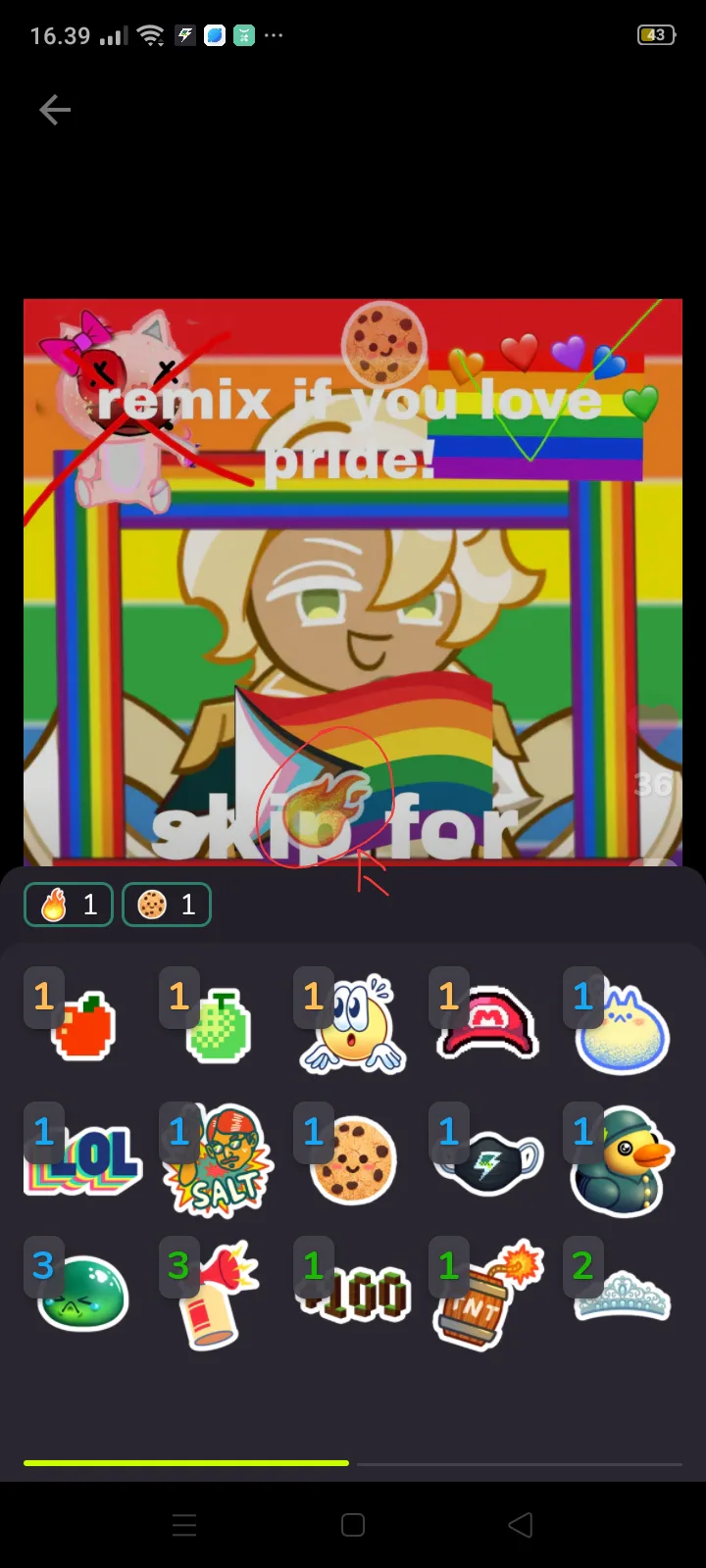Select the cookie sticker in the grid

coord(353,1160)
